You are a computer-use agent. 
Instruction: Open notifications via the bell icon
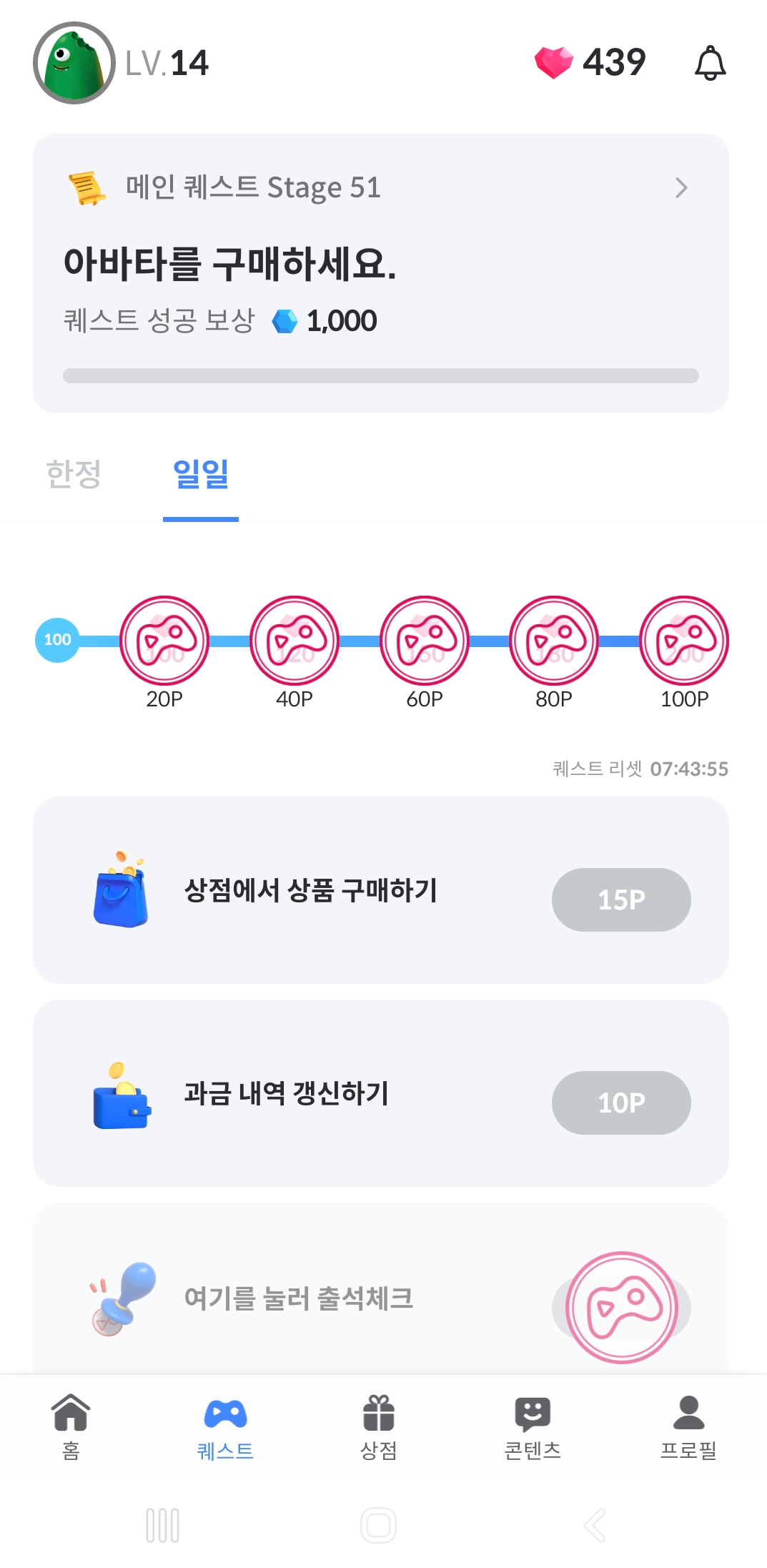click(711, 61)
